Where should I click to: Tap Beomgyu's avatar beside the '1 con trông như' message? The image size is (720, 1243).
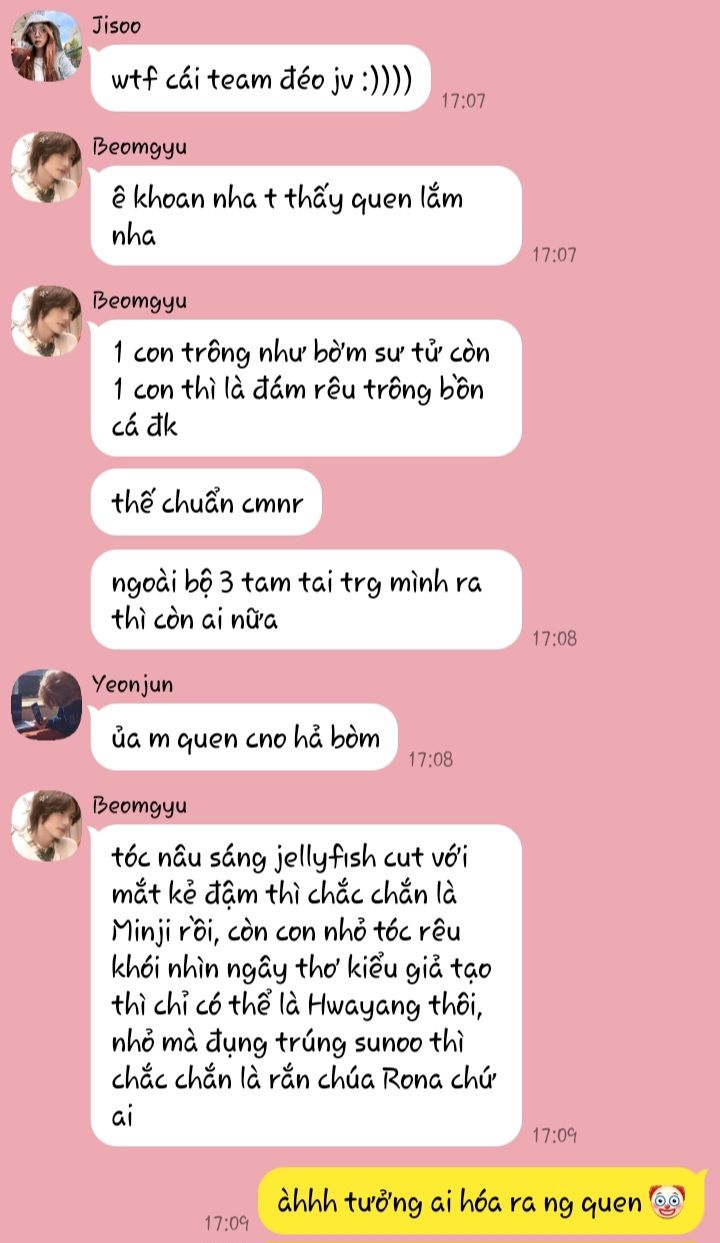click(45, 321)
